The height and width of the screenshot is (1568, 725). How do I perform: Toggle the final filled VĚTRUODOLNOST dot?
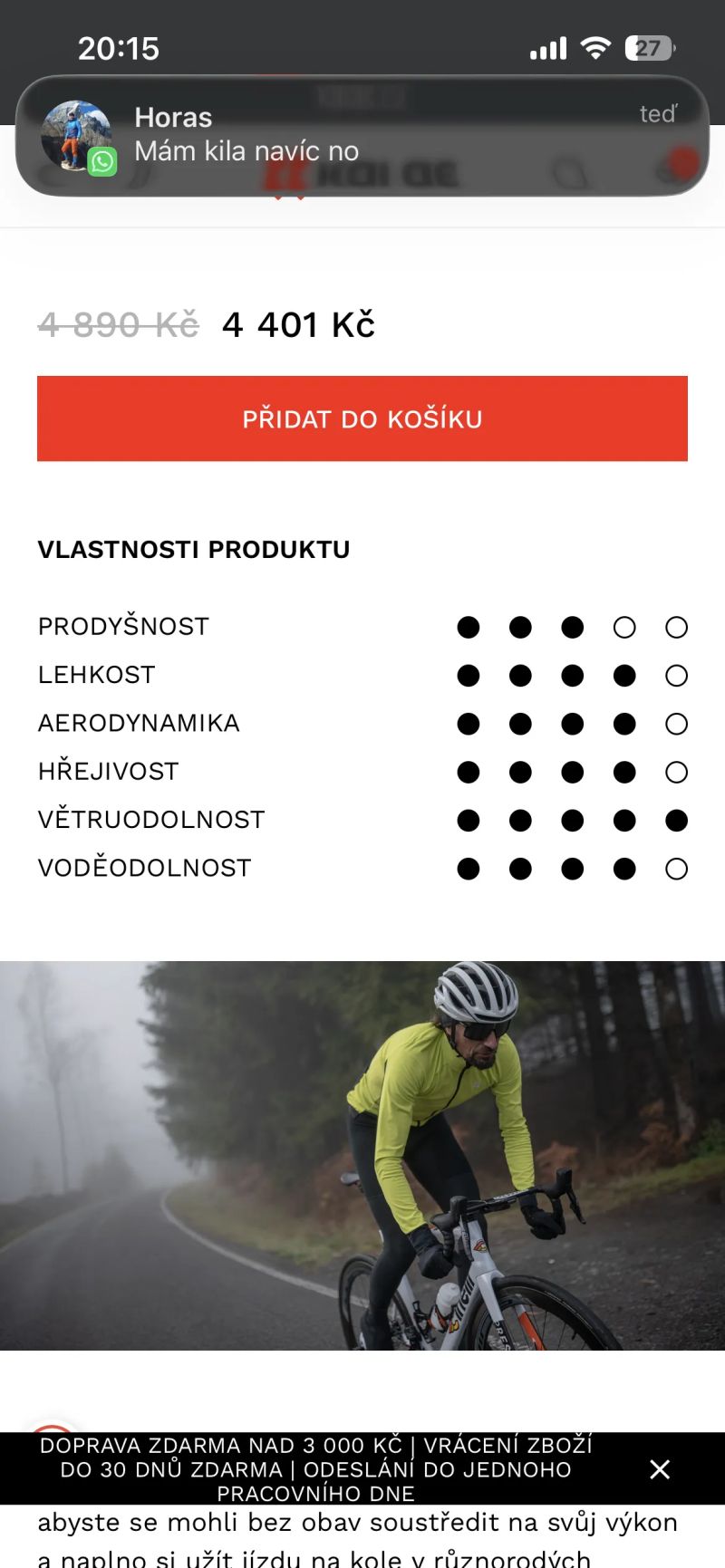pos(676,821)
